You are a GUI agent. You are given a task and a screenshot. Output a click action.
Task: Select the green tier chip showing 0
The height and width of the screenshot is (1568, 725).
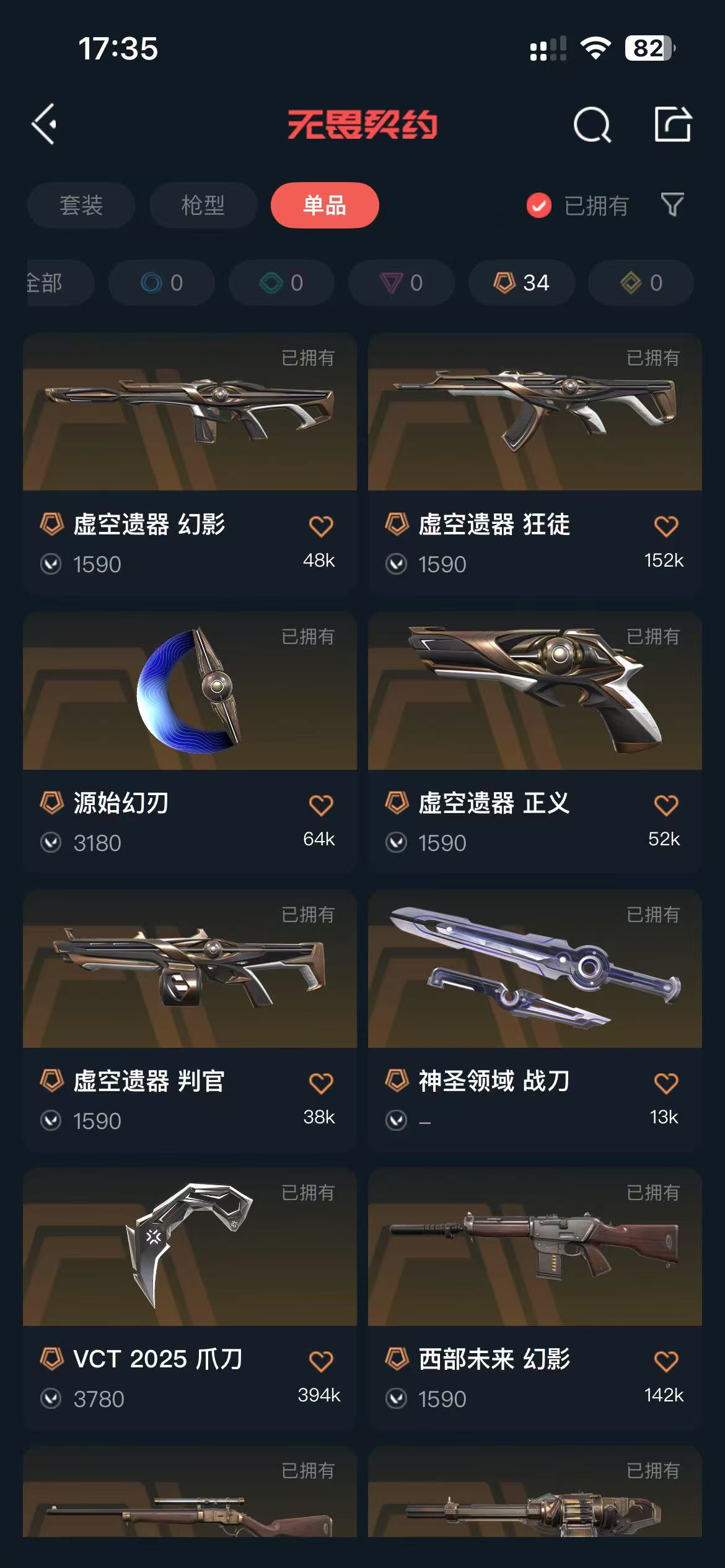point(281,283)
